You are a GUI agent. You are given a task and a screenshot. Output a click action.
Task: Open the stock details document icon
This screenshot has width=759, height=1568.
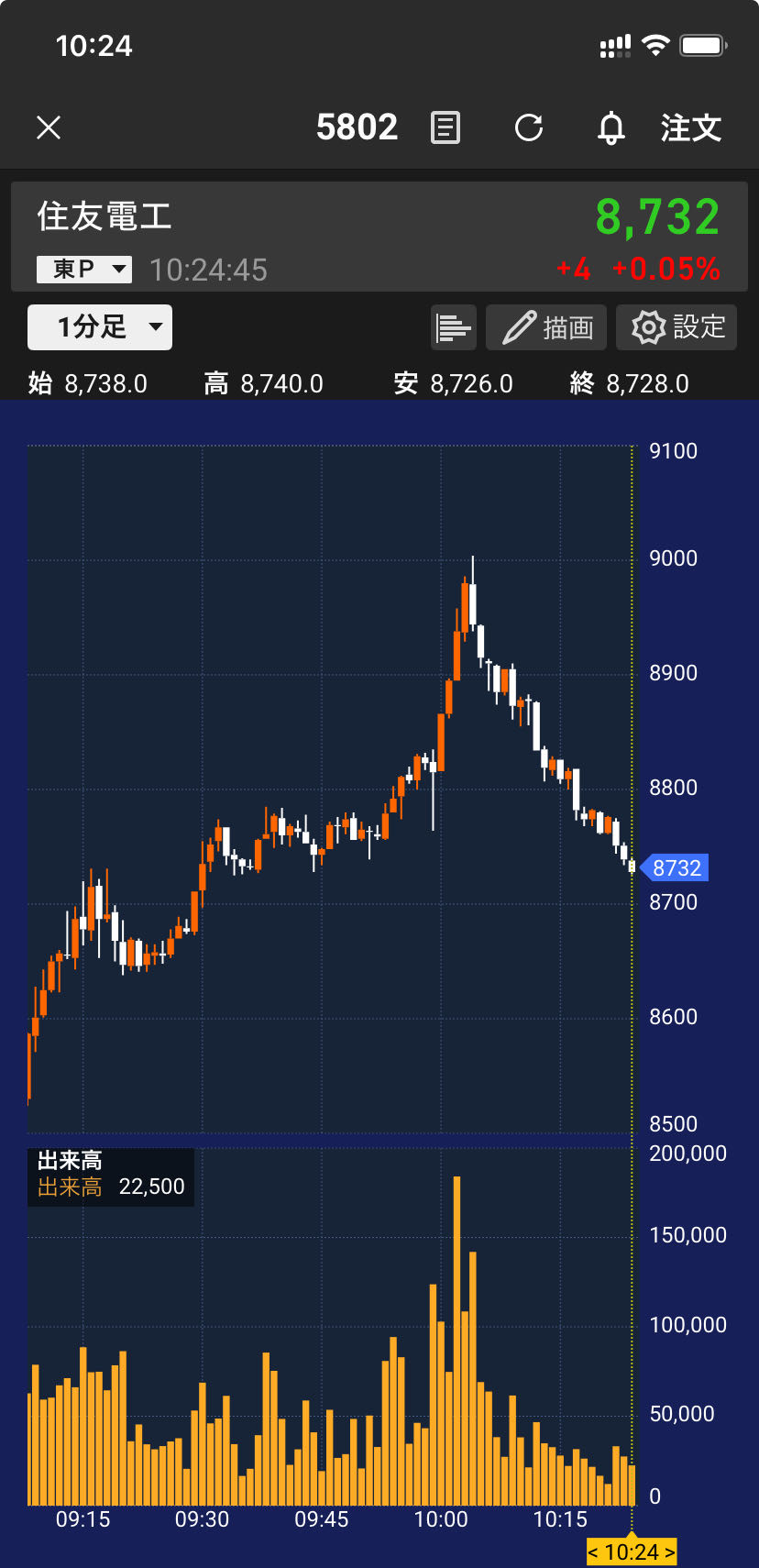[x=445, y=127]
